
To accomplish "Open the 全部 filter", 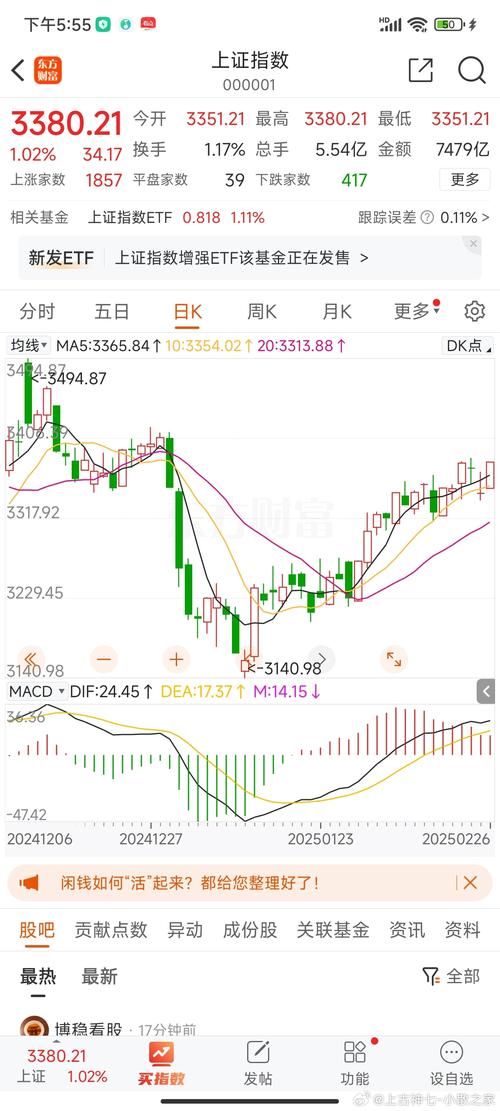I will tap(451, 976).
